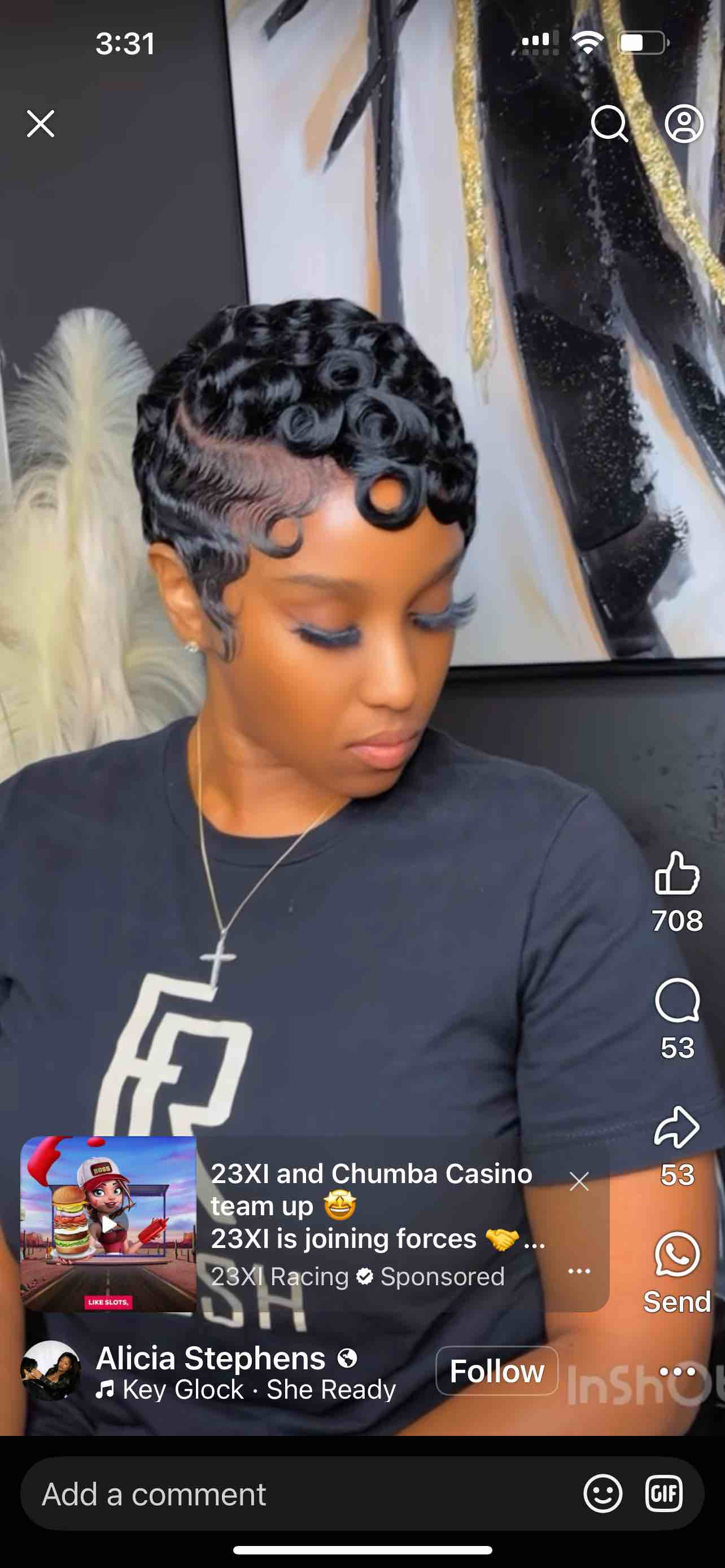Dismiss the 23XI Racing sponsored ad

pos(579,1181)
